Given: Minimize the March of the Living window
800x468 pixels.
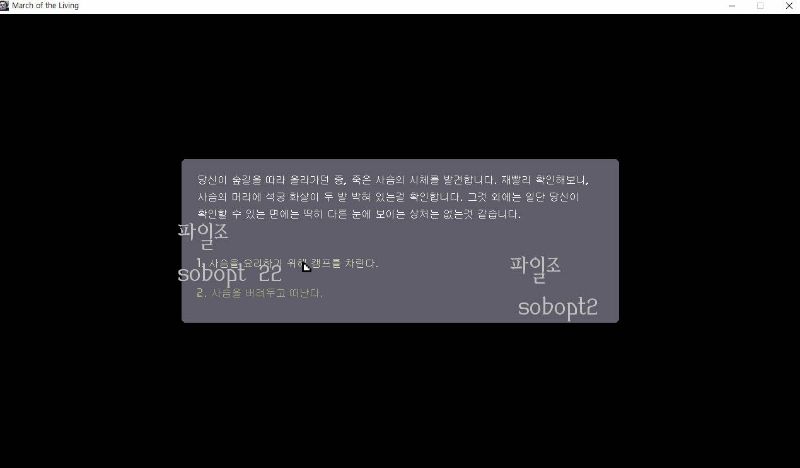Looking at the screenshot, I should (732, 6).
